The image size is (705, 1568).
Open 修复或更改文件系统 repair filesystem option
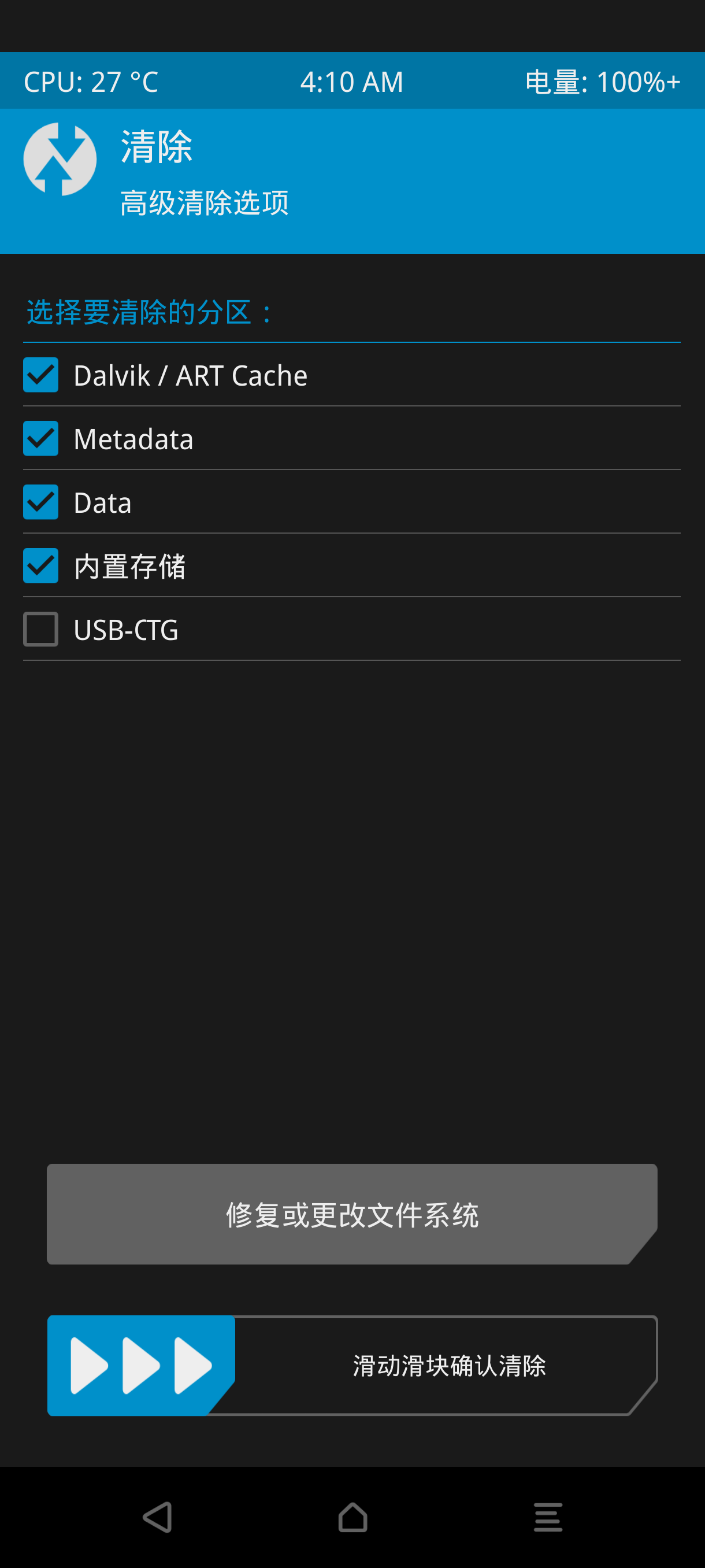[351, 1214]
